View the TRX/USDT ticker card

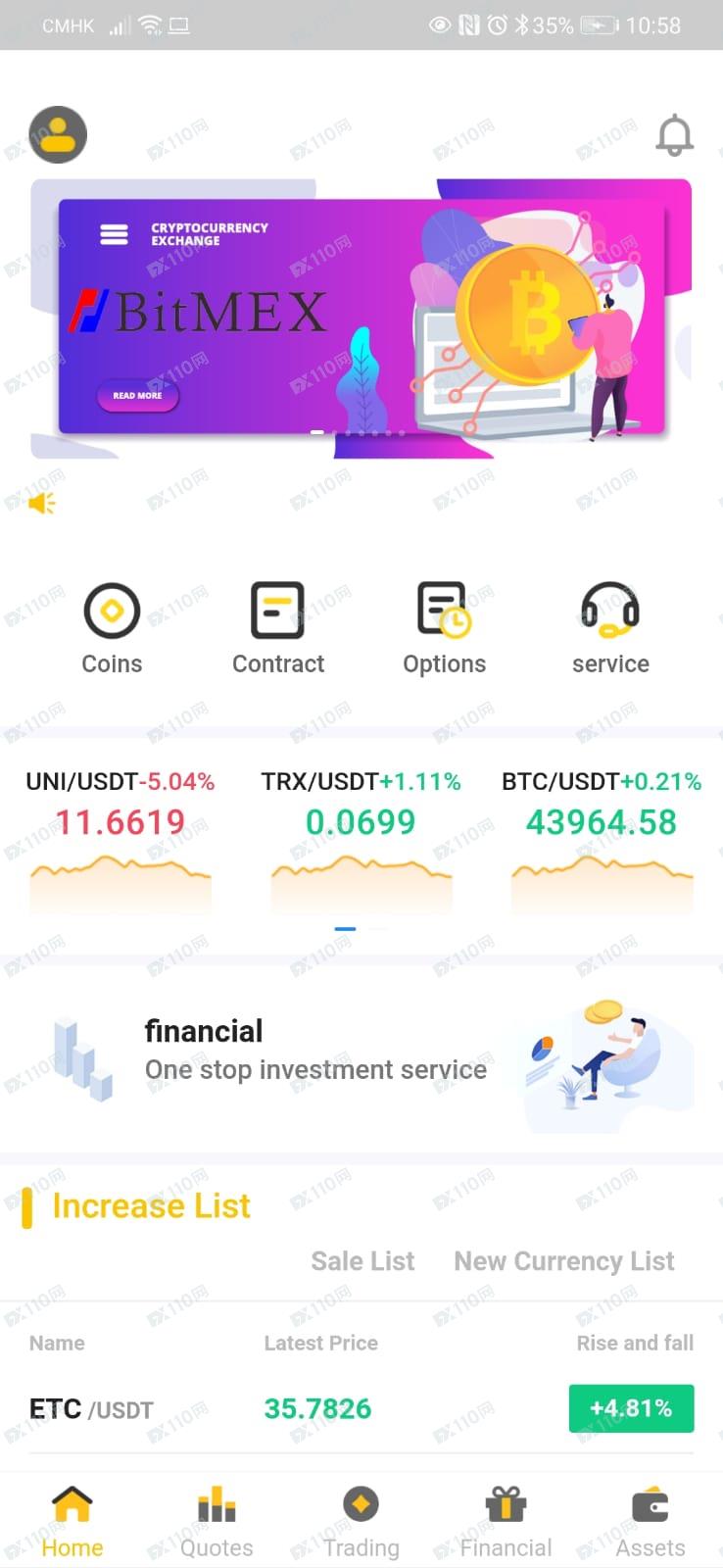coord(361,841)
